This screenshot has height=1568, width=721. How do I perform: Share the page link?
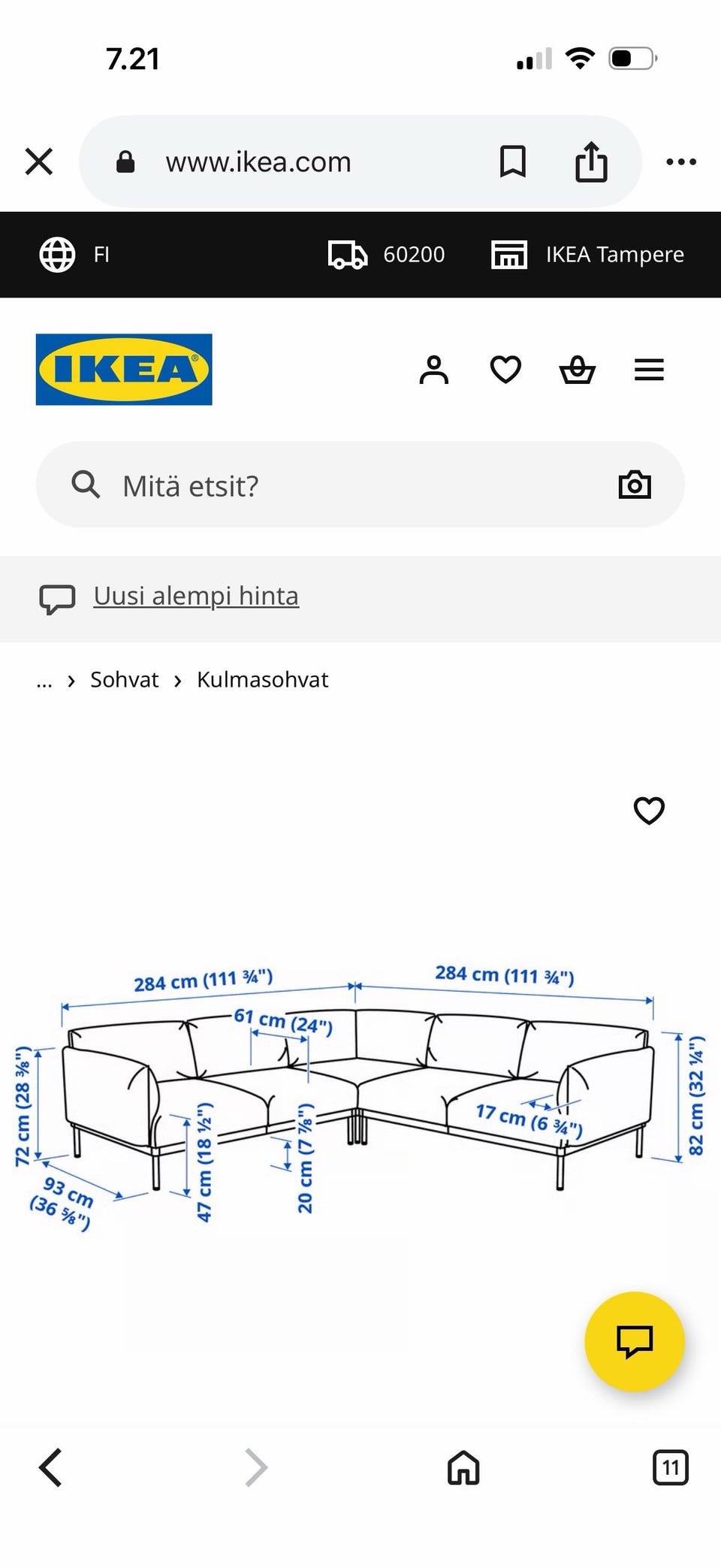(x=591, y=162)
